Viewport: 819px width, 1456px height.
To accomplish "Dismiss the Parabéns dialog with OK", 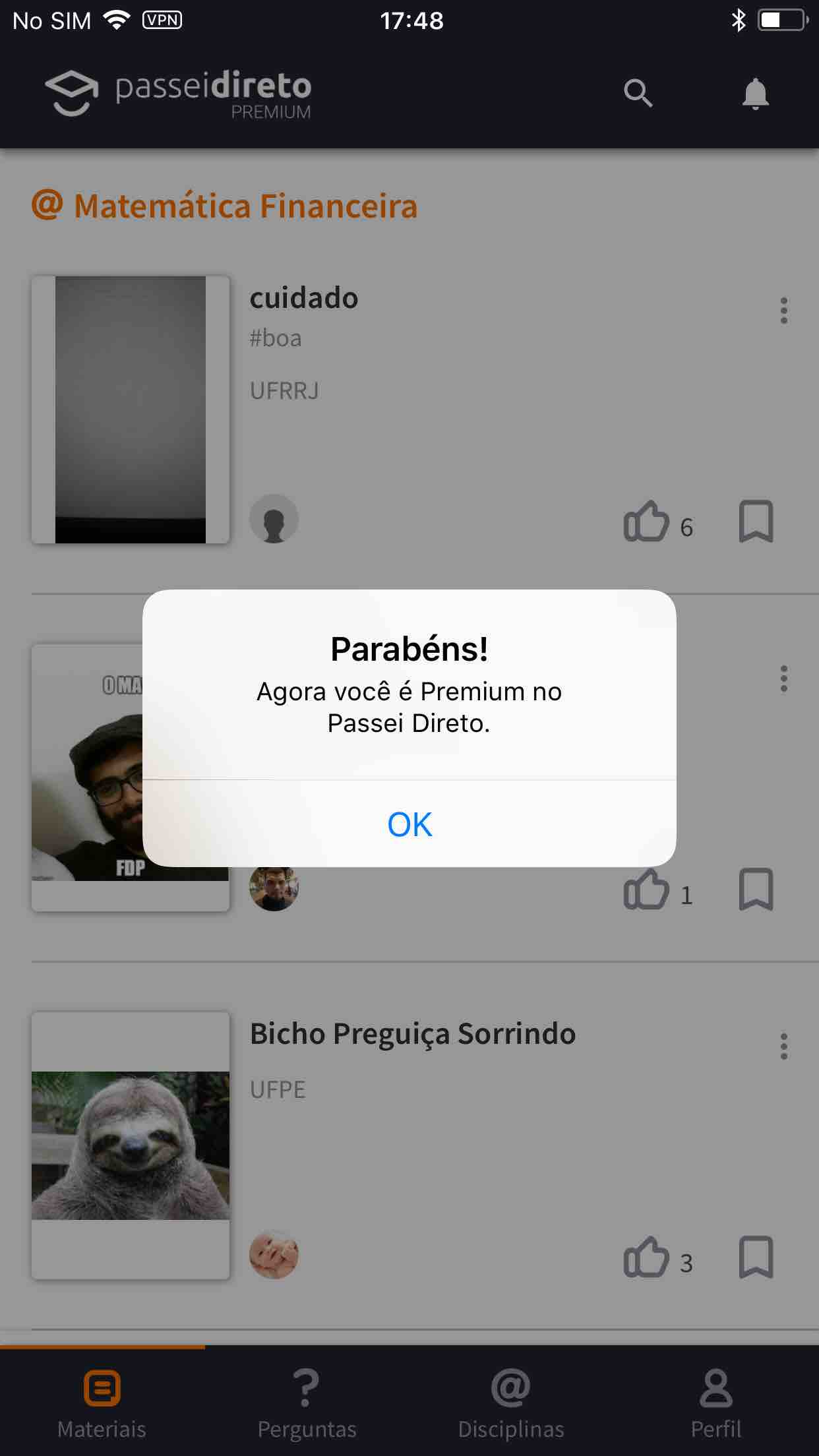I will tap(409, 824).
